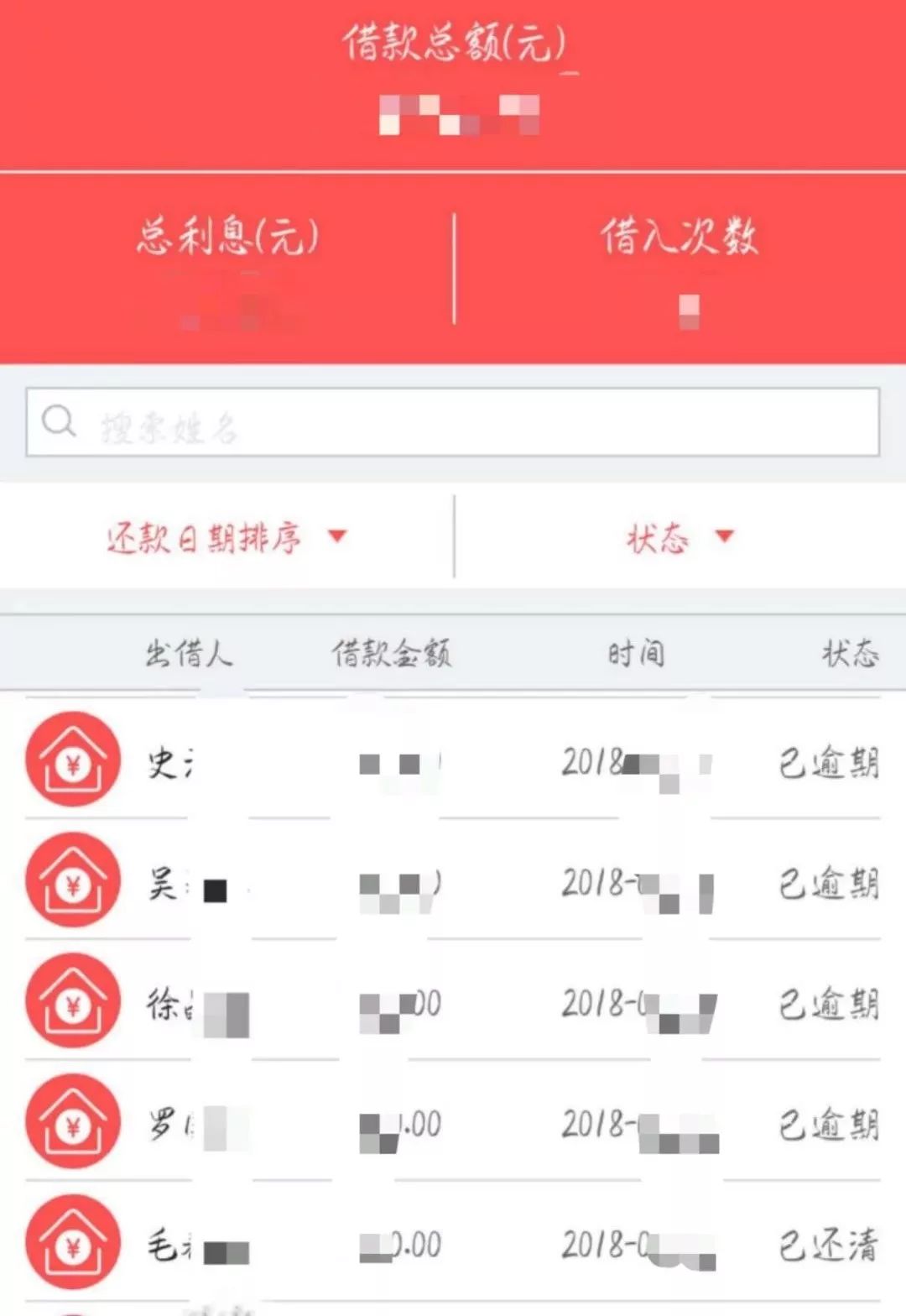This screenshot has width=906, height=1316.
Task: Select the loan row for 罗
Action: 453,1123
